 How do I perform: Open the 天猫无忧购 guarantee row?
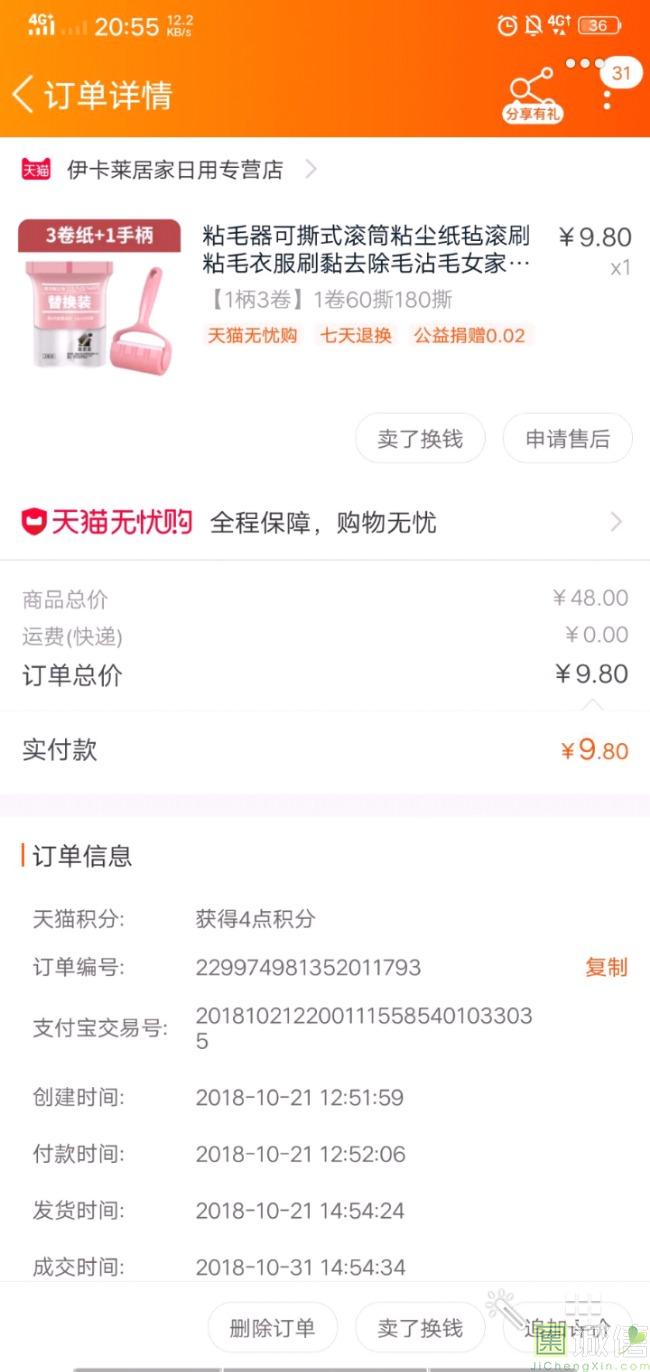(x=325, y=522)
